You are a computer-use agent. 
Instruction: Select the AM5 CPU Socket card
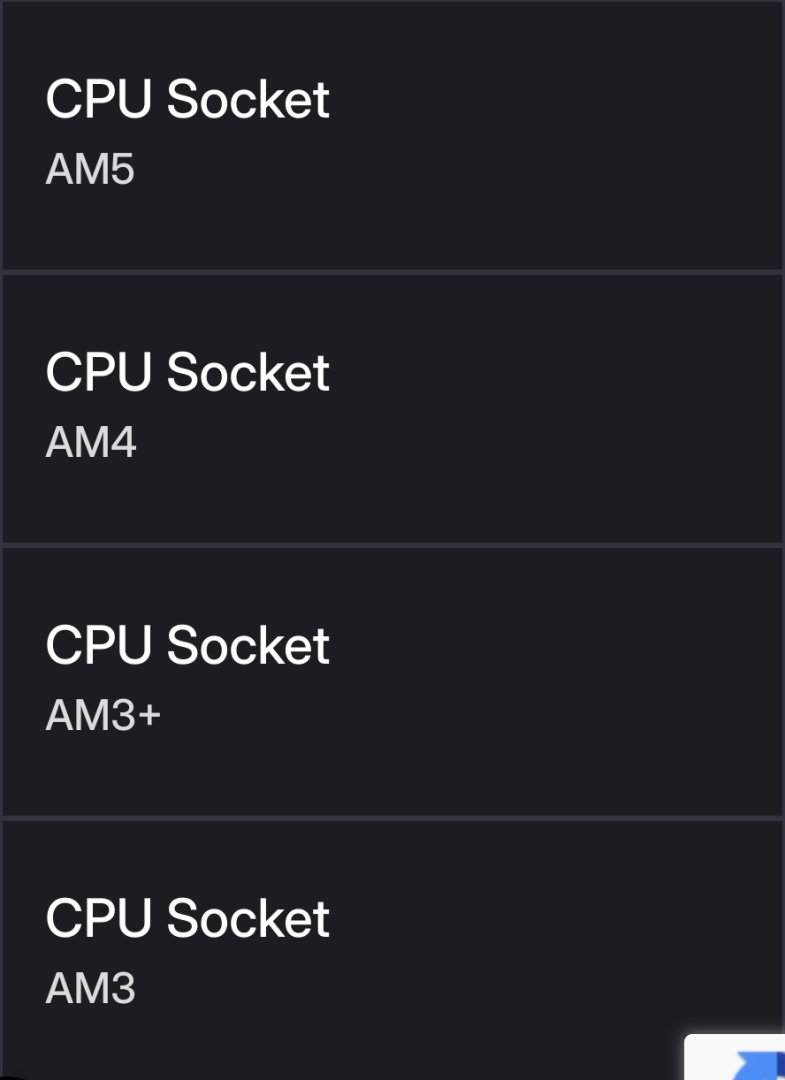coord(392,135)
